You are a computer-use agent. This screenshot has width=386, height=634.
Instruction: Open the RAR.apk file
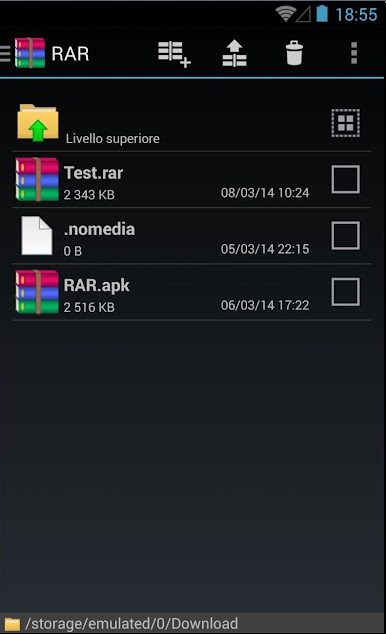162,292
